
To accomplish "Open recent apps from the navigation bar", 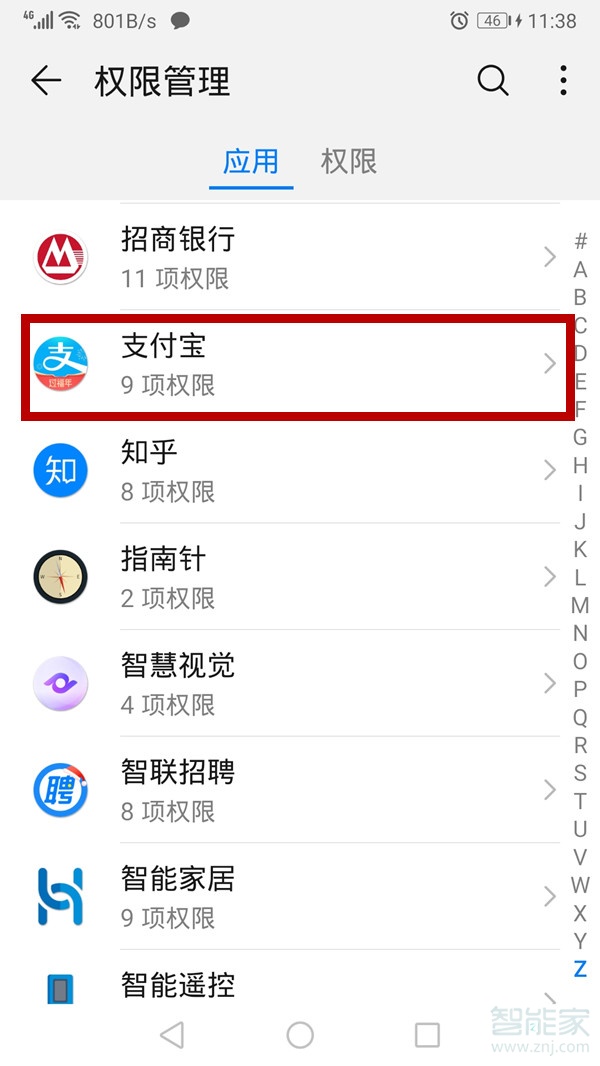I will tap(427, 1035).
